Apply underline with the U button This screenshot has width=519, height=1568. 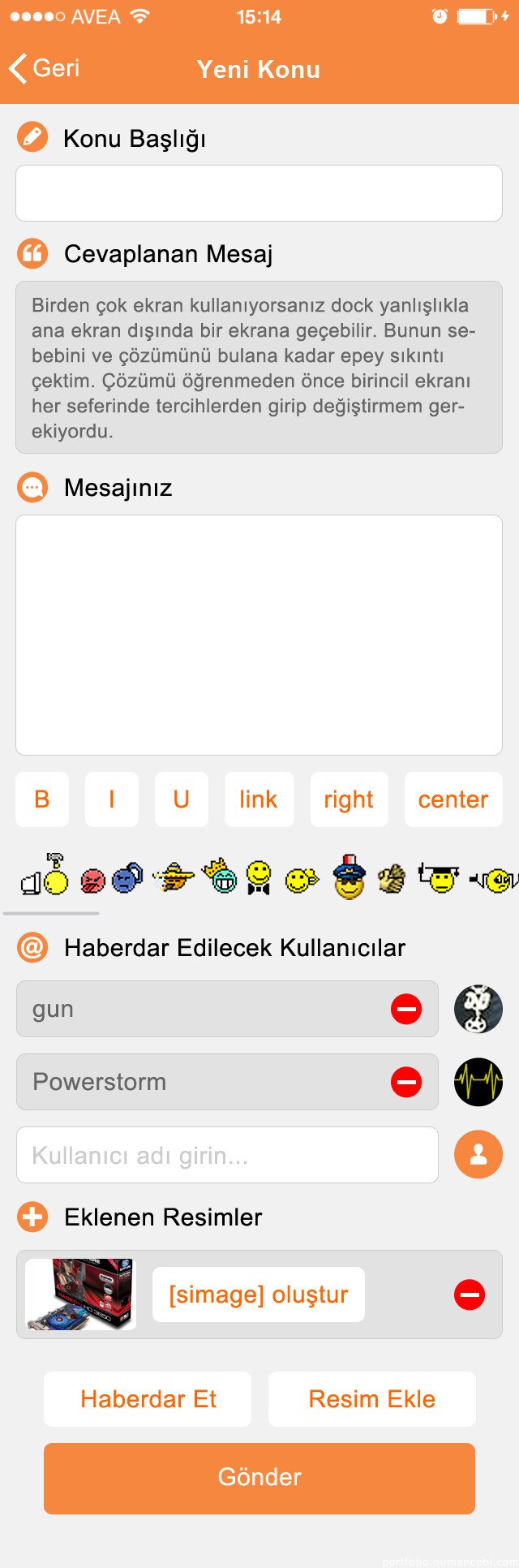coord(182,799)
